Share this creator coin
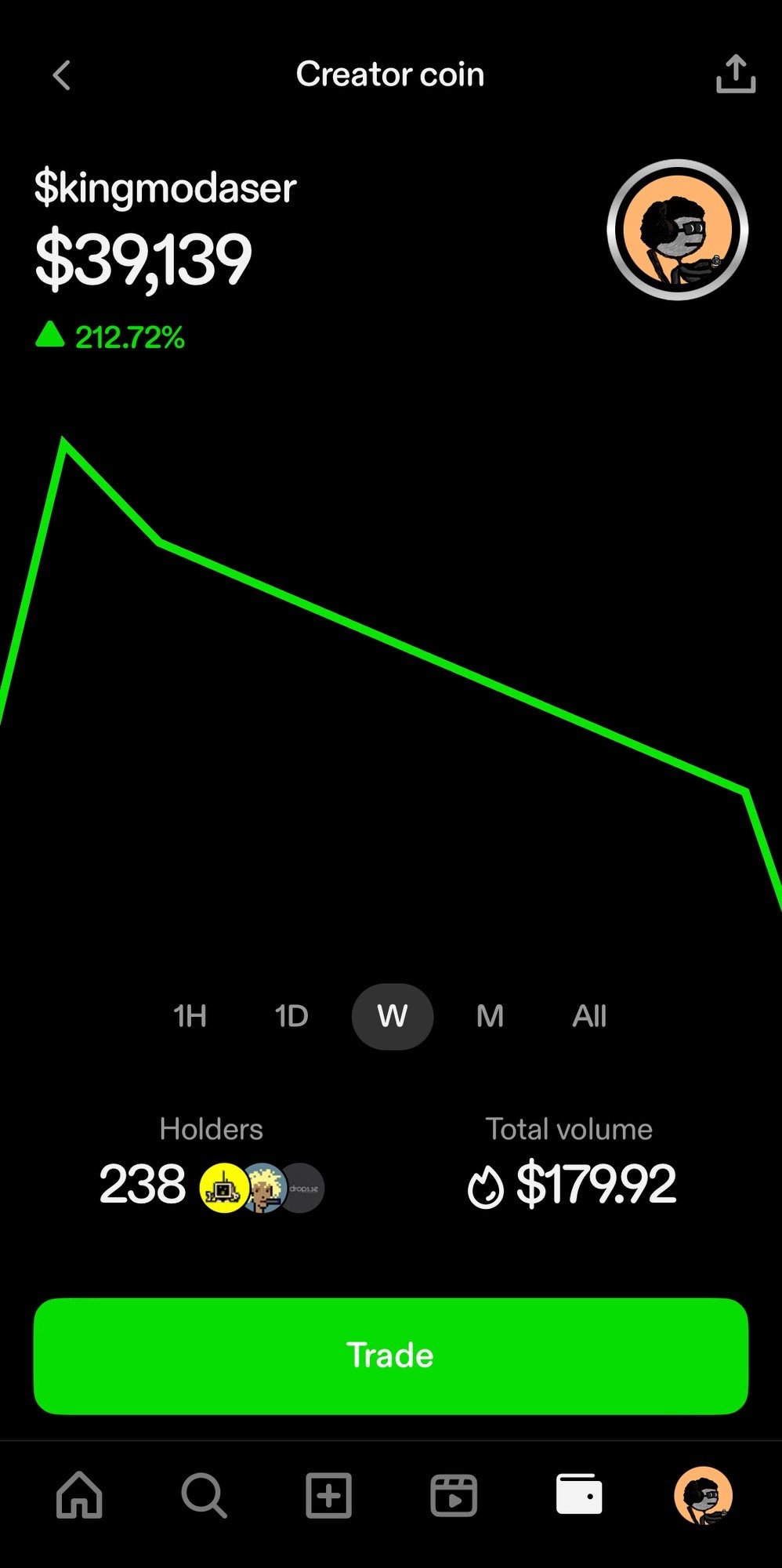 point(736,75)
